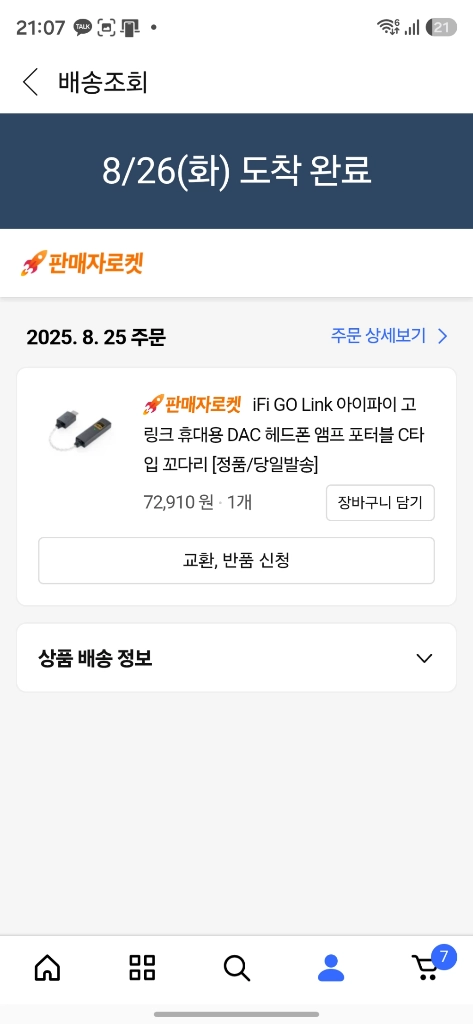Tap the 장바구니 담기 button
Screen dimensions: 473x1024
point(380,502)
